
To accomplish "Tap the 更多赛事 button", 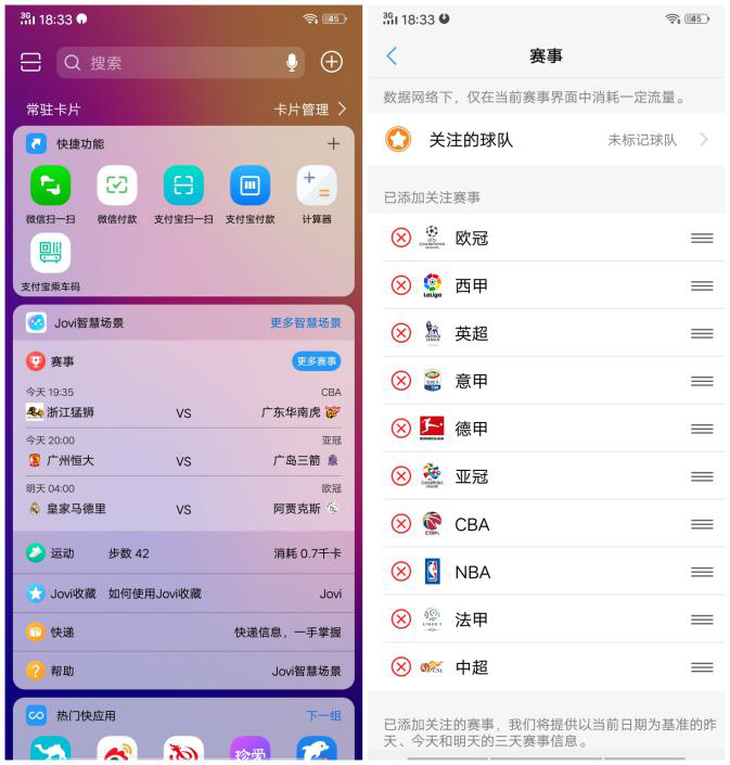I will click(x=316, y=361).
